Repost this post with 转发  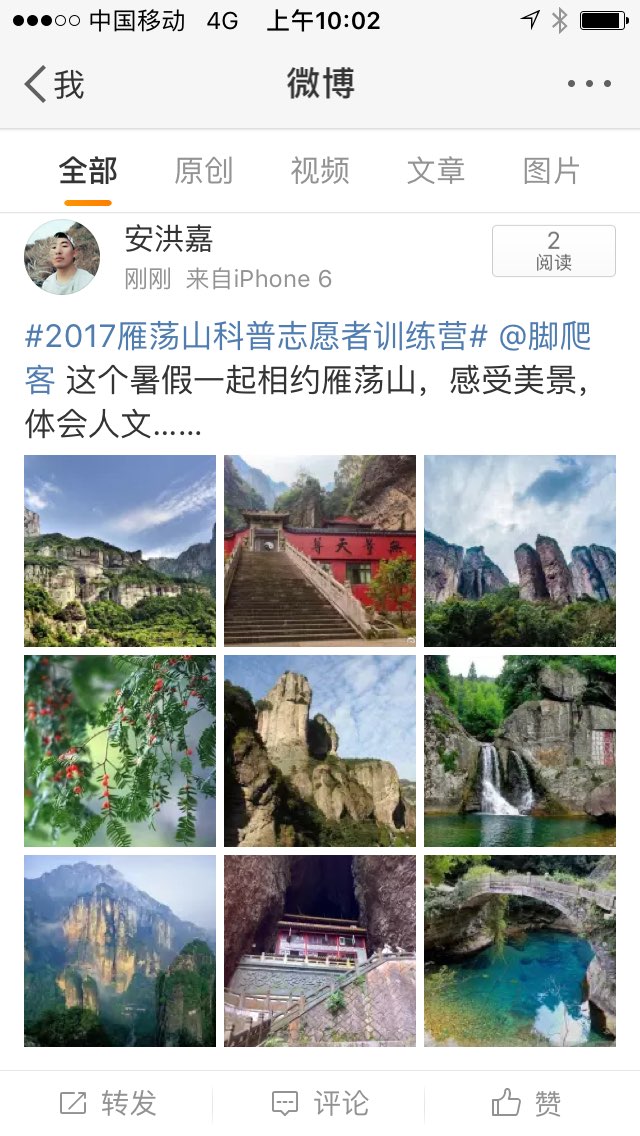tap(108, 1103)
